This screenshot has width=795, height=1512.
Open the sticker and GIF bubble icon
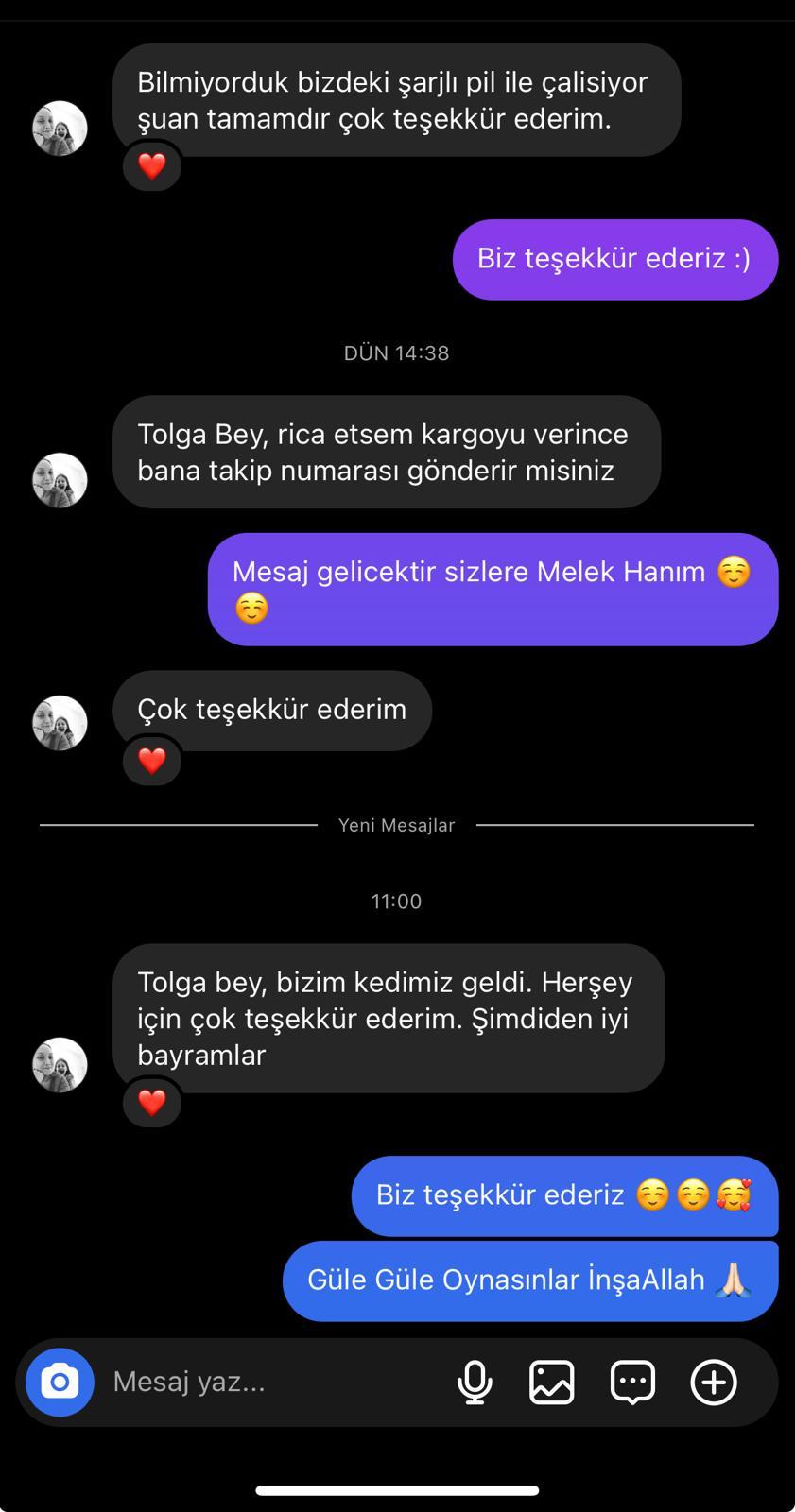coord(632,1382)
